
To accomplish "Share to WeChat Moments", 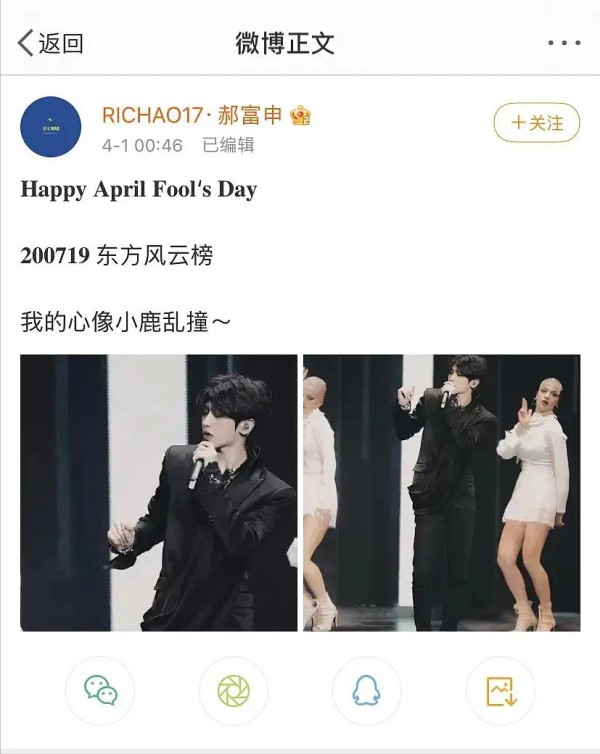I will [233, 690].
